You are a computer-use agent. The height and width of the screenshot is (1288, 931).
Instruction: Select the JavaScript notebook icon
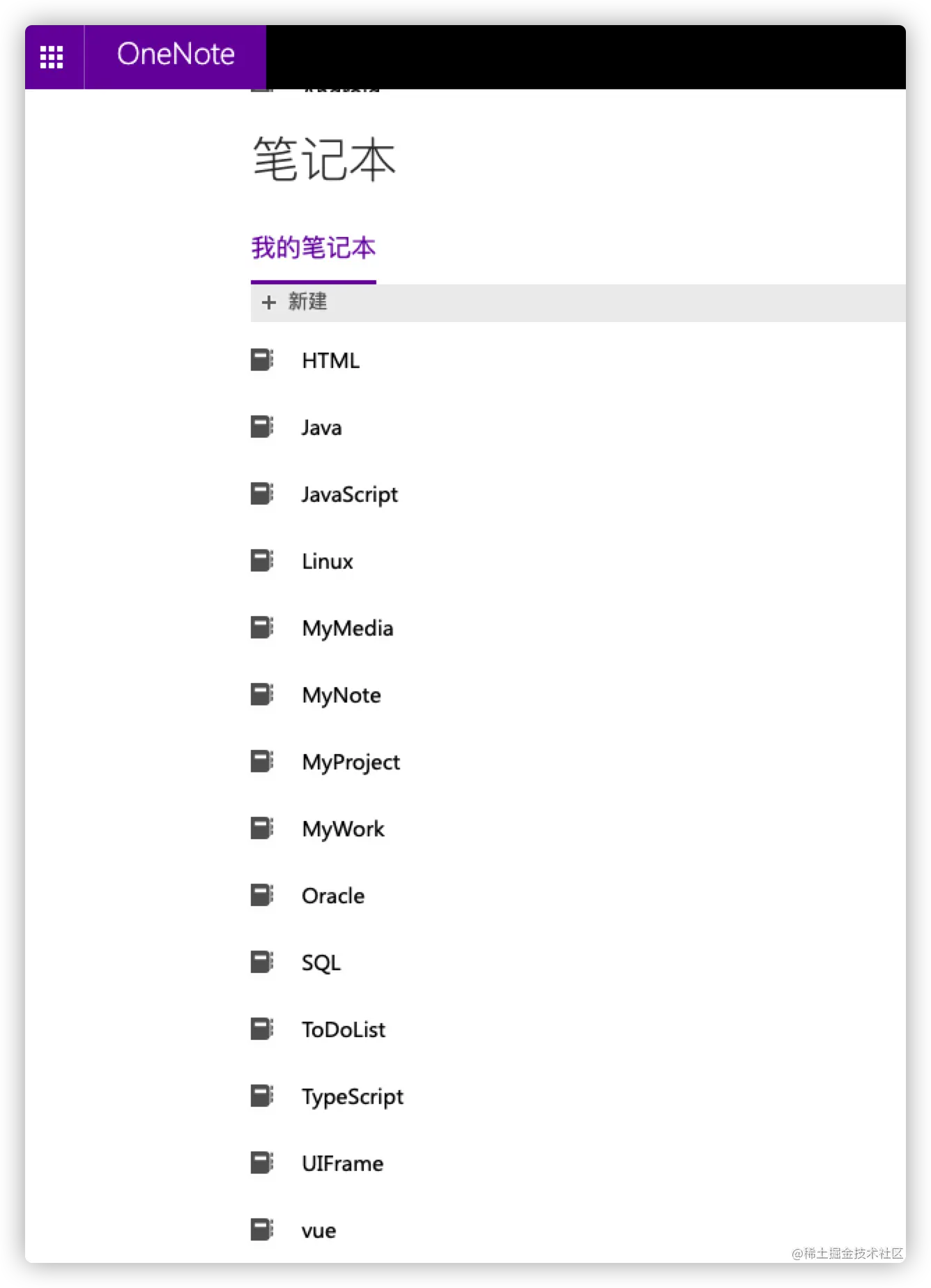pyautogui.click(x=260, y=493)
